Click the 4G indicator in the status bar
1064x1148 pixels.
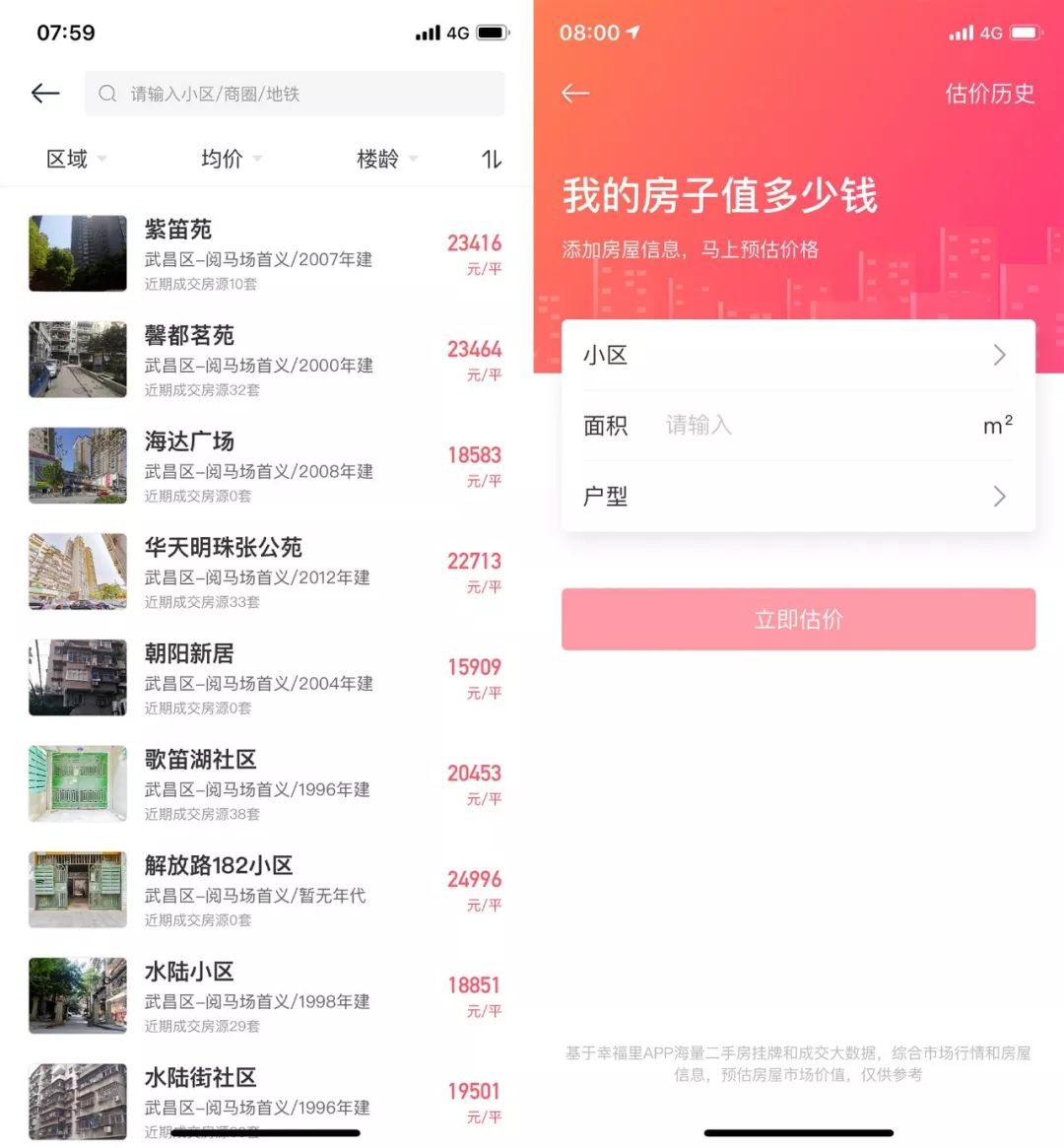[x=991, y=32]
